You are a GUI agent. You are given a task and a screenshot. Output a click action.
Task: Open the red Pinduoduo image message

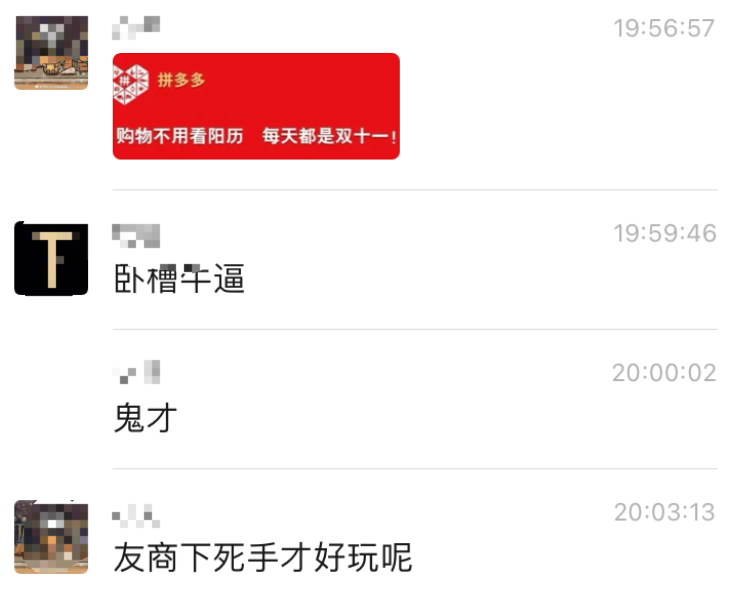tap(256, 106)
